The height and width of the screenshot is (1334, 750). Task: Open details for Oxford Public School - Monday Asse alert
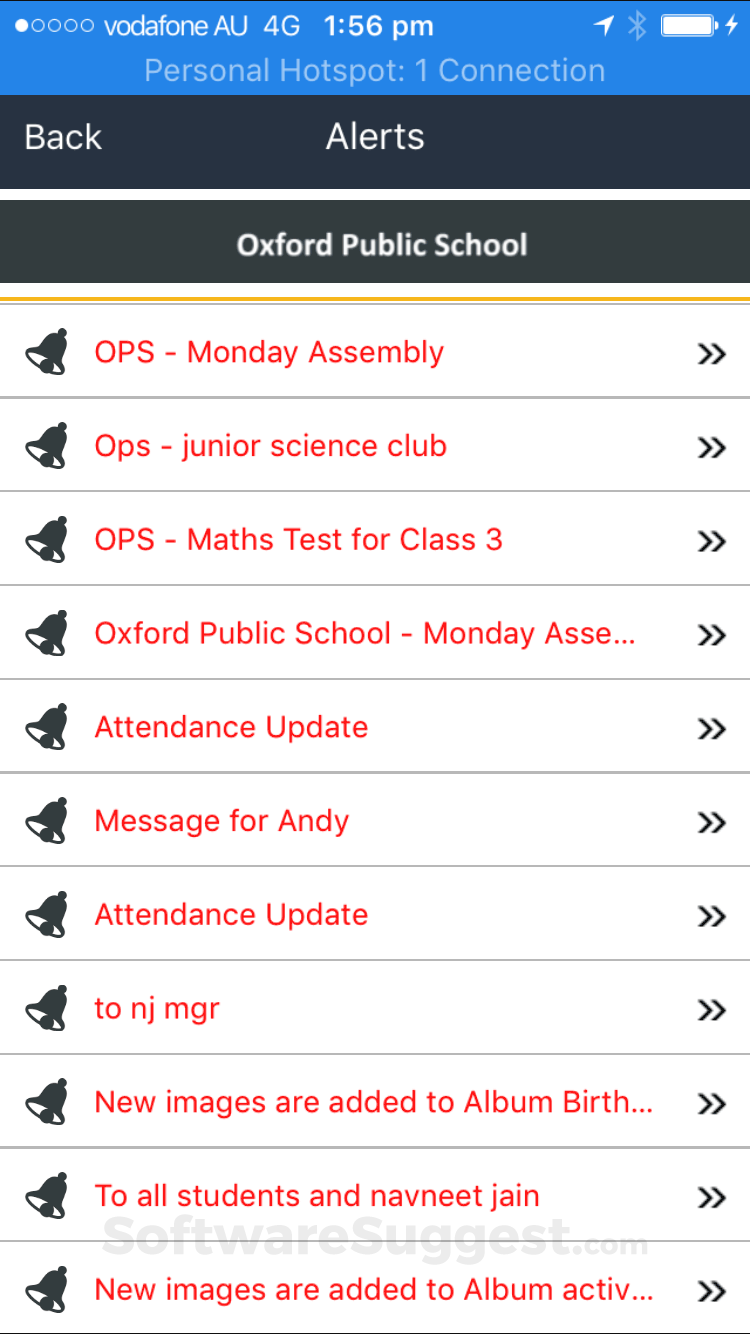(x=711, y=634)
